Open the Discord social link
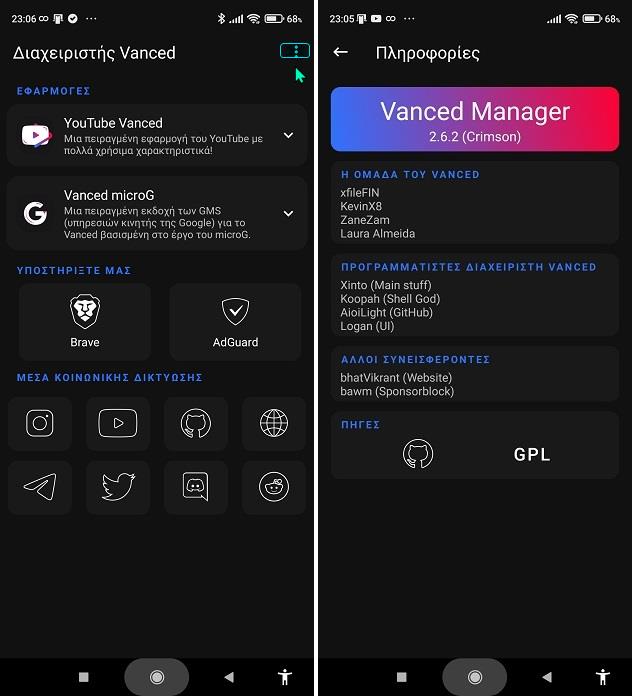The image size is (632, 696). pyautogui.click(x=196, y=487)
